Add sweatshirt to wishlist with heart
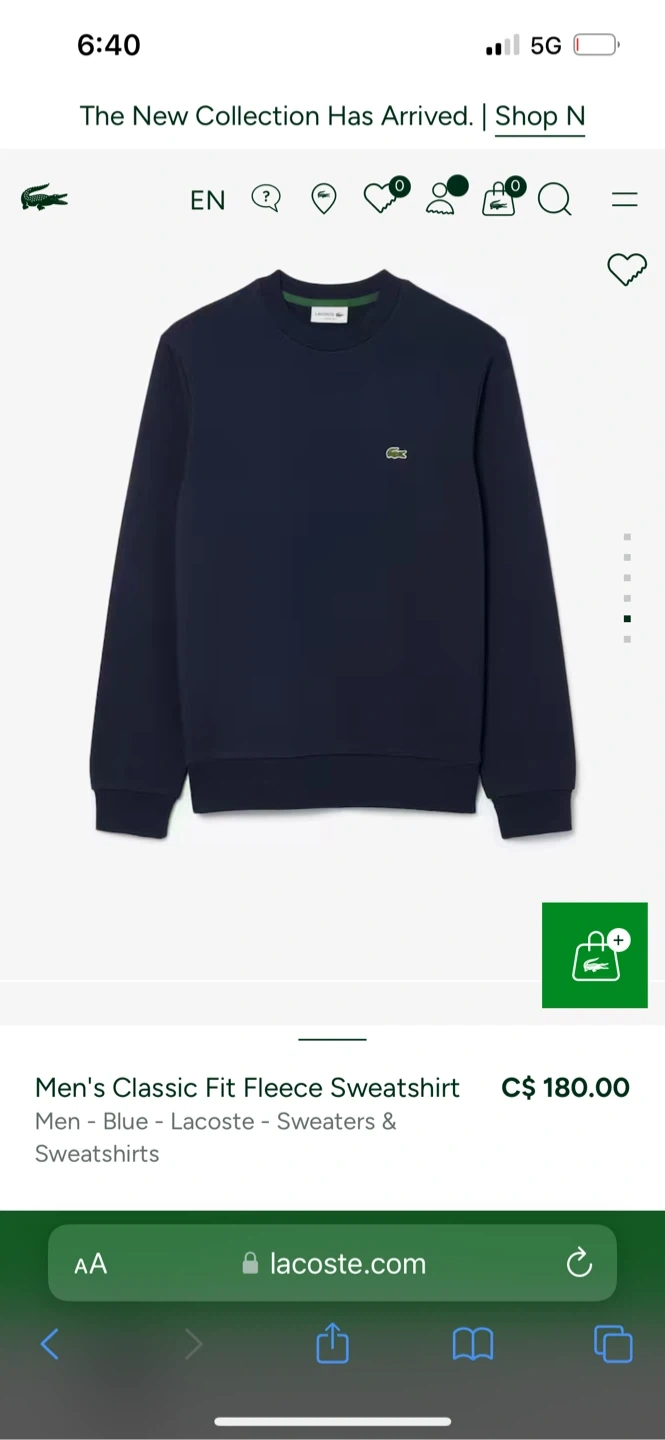This screenshot has width=665, height=1440. [x=627, y=268]
